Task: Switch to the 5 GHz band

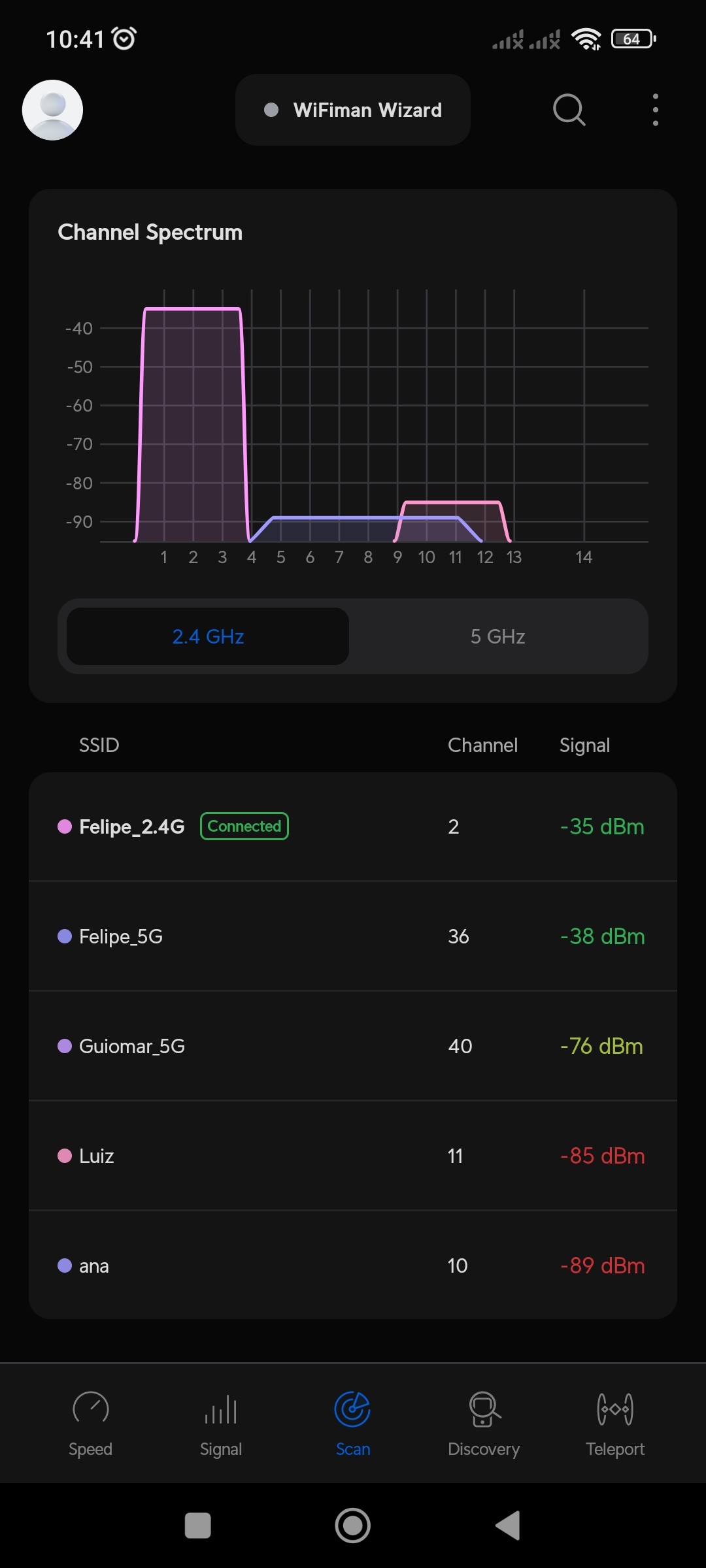Action: pyautogui.click(x=497, y=636)
